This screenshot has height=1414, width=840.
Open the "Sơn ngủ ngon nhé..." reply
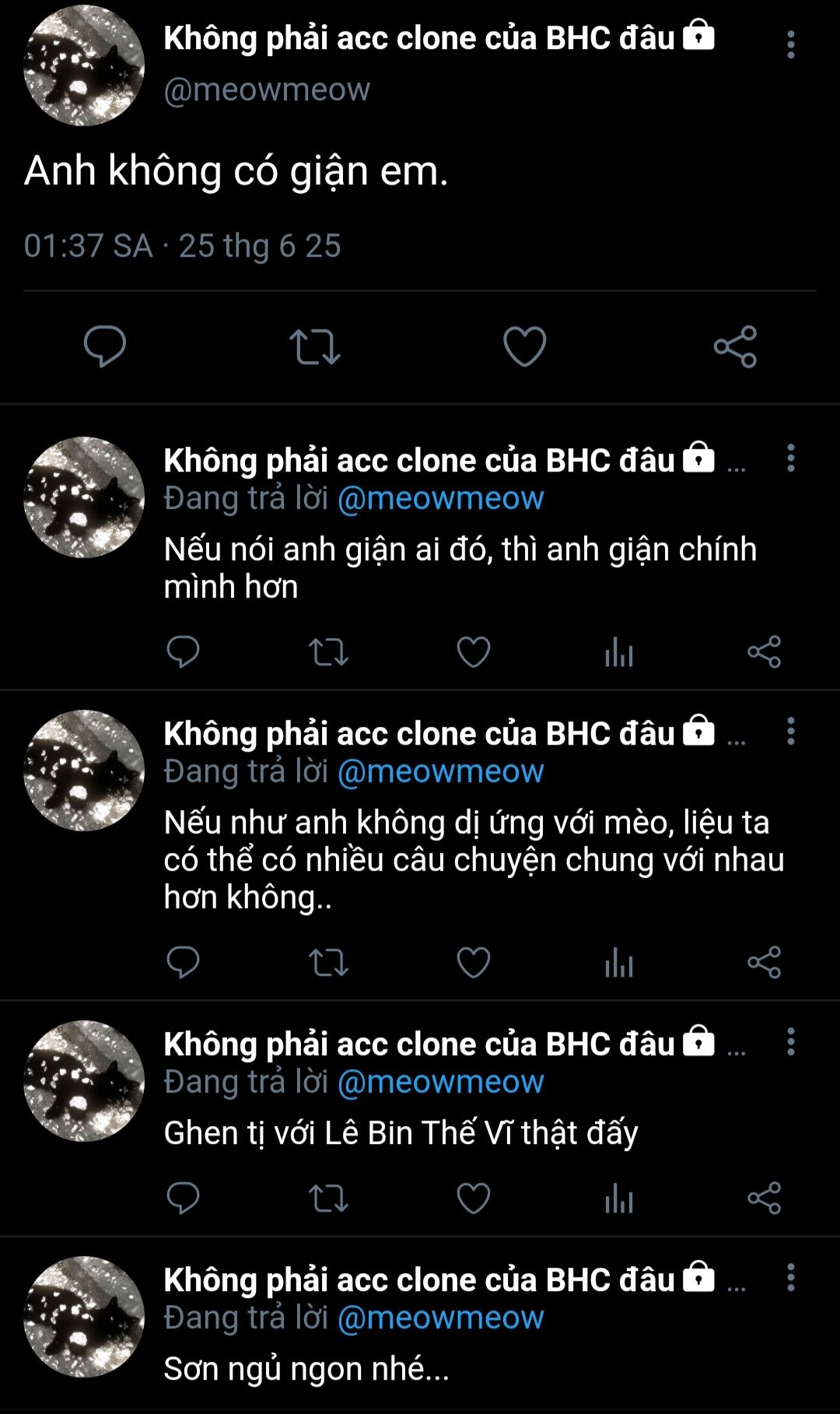click(x=306, y=1369)
